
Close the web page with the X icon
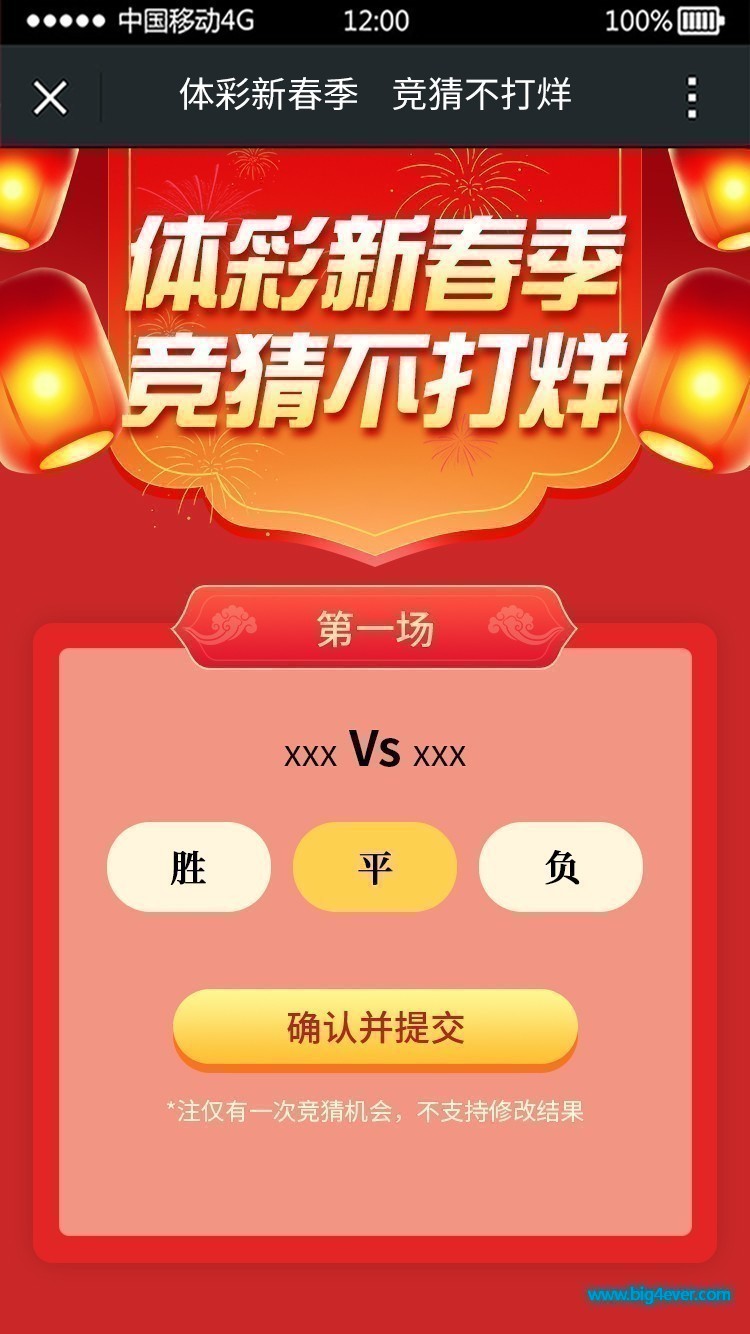click(x=50, y=98)
